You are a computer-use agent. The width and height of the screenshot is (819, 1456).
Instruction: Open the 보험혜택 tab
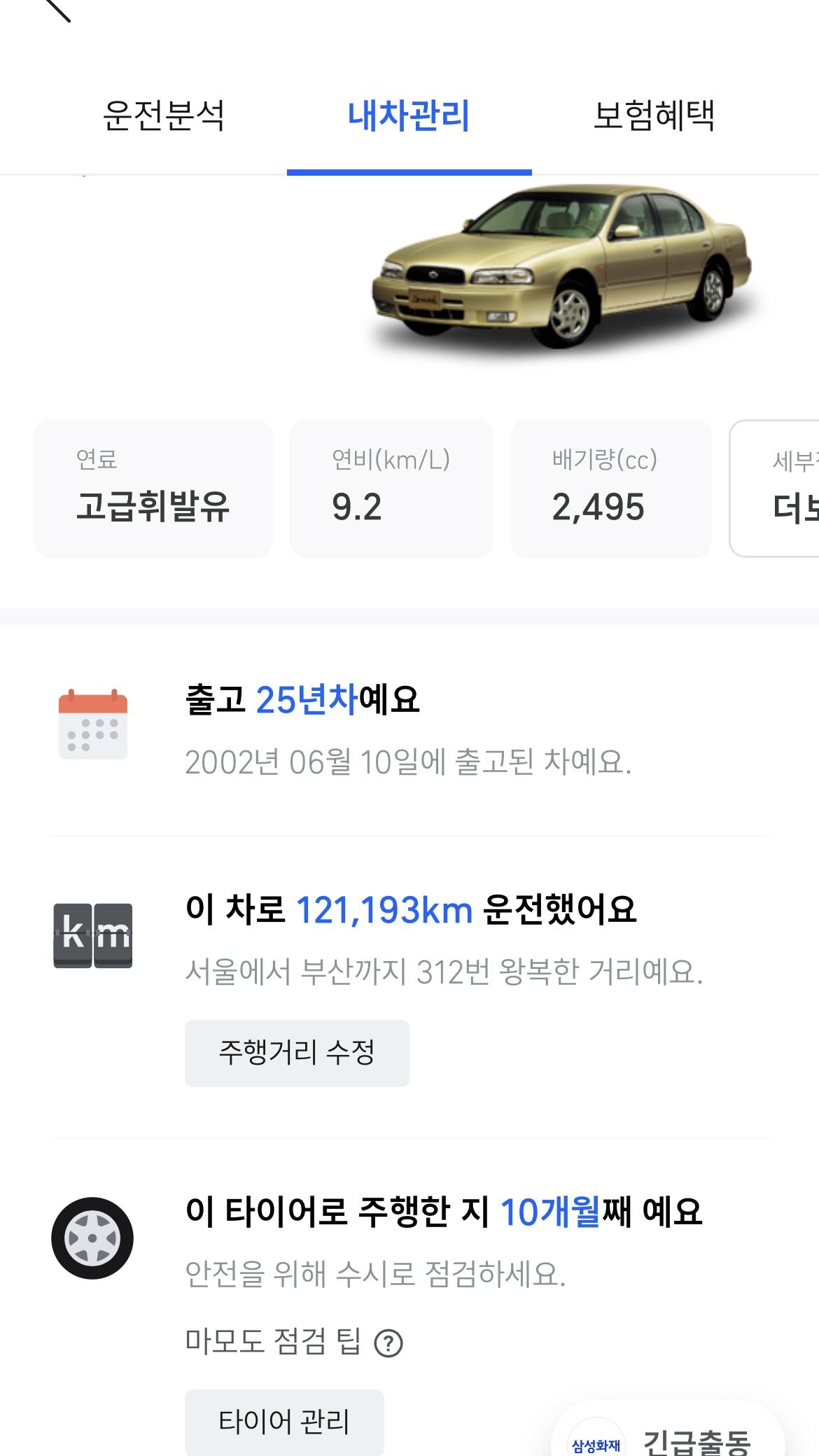[654, 115]
